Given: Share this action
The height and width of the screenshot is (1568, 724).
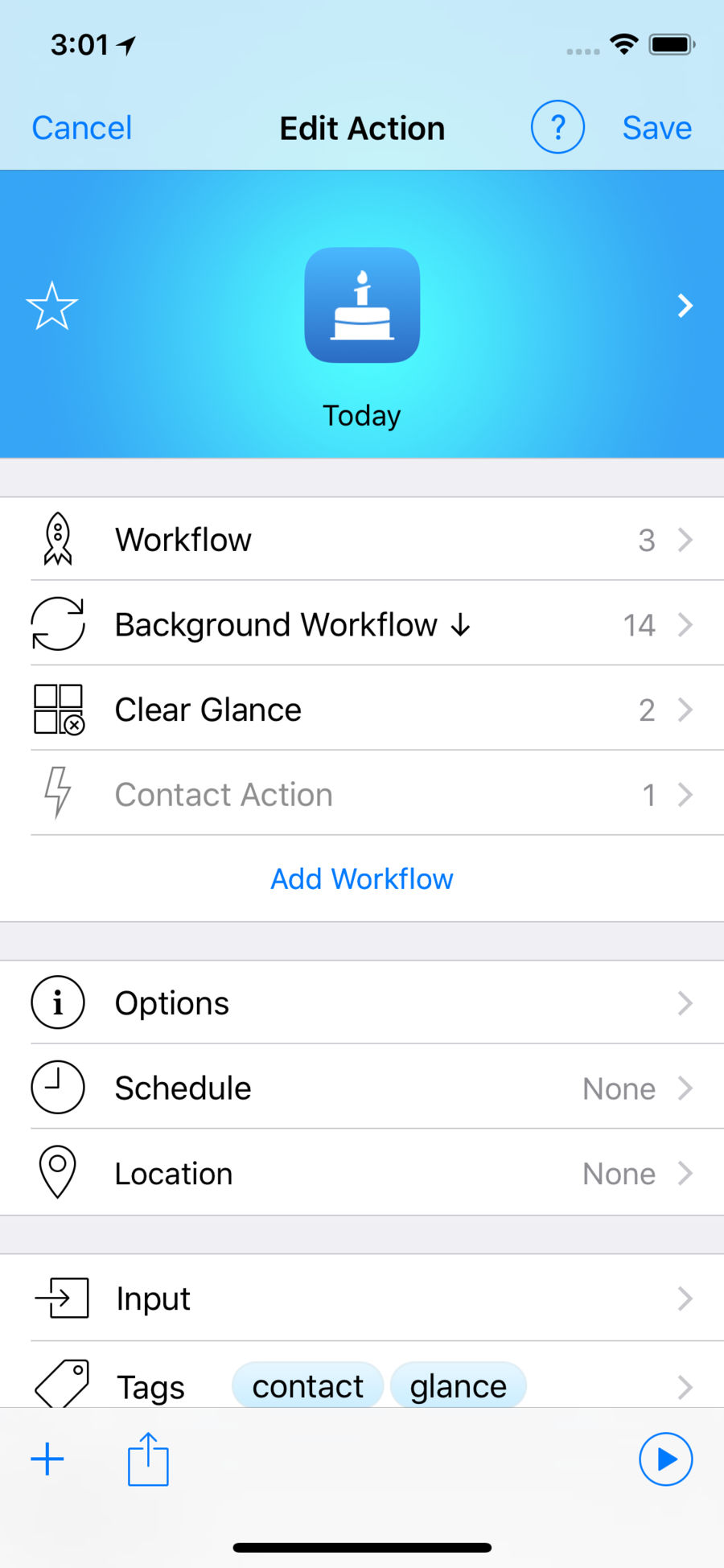Looking at the screenshot, I should point(148,1459).
